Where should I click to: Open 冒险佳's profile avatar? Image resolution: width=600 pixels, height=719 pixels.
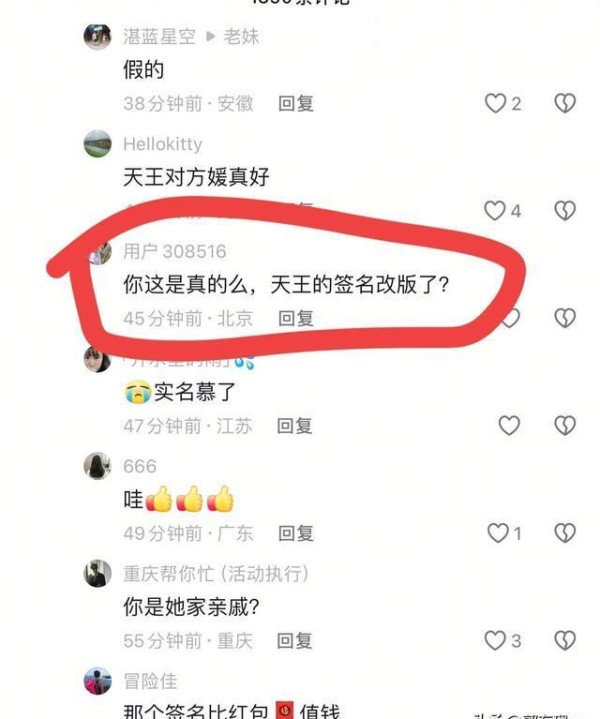[97, 681]
